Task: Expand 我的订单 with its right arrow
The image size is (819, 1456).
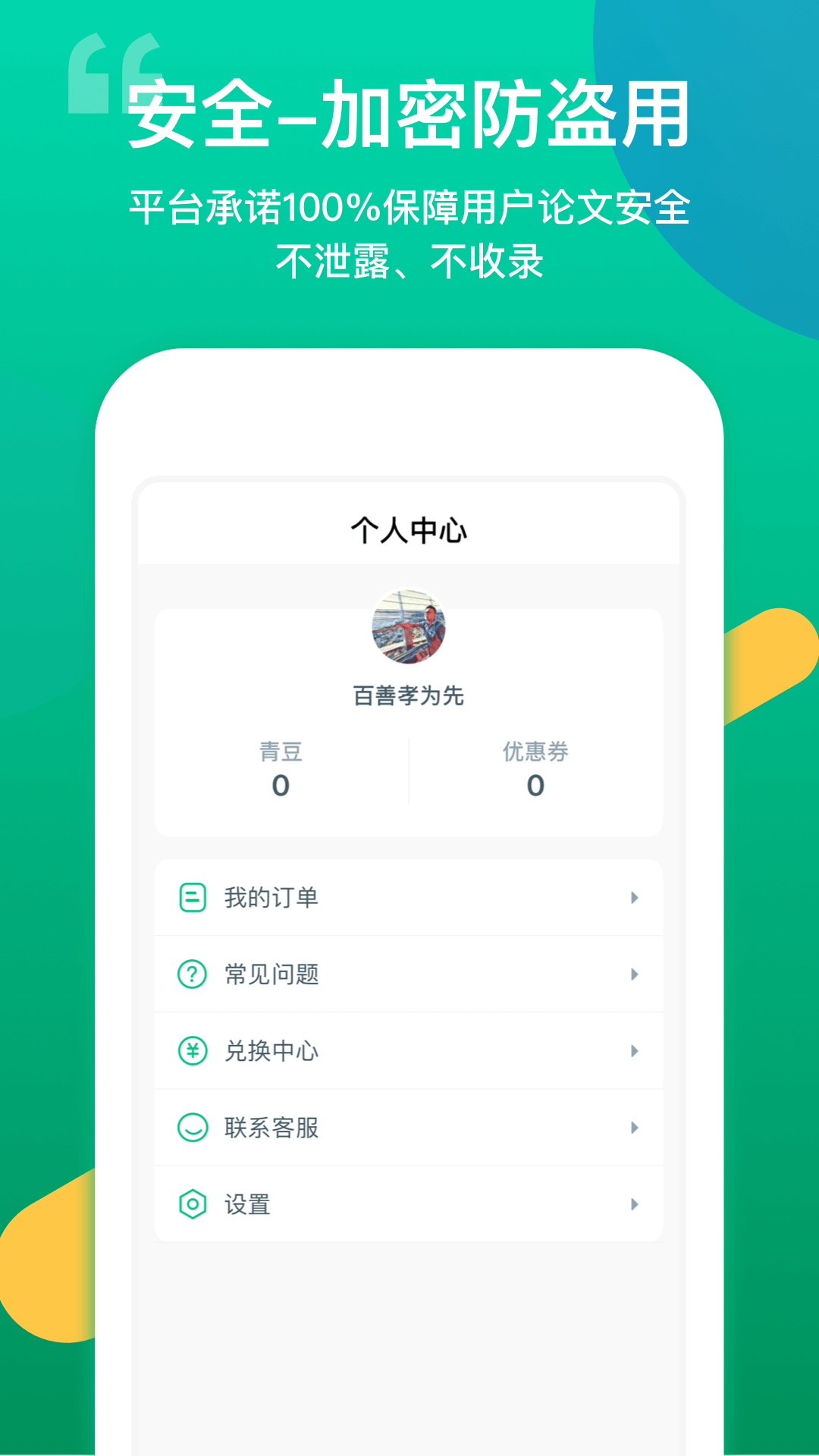Action: (x=635, y=897)
